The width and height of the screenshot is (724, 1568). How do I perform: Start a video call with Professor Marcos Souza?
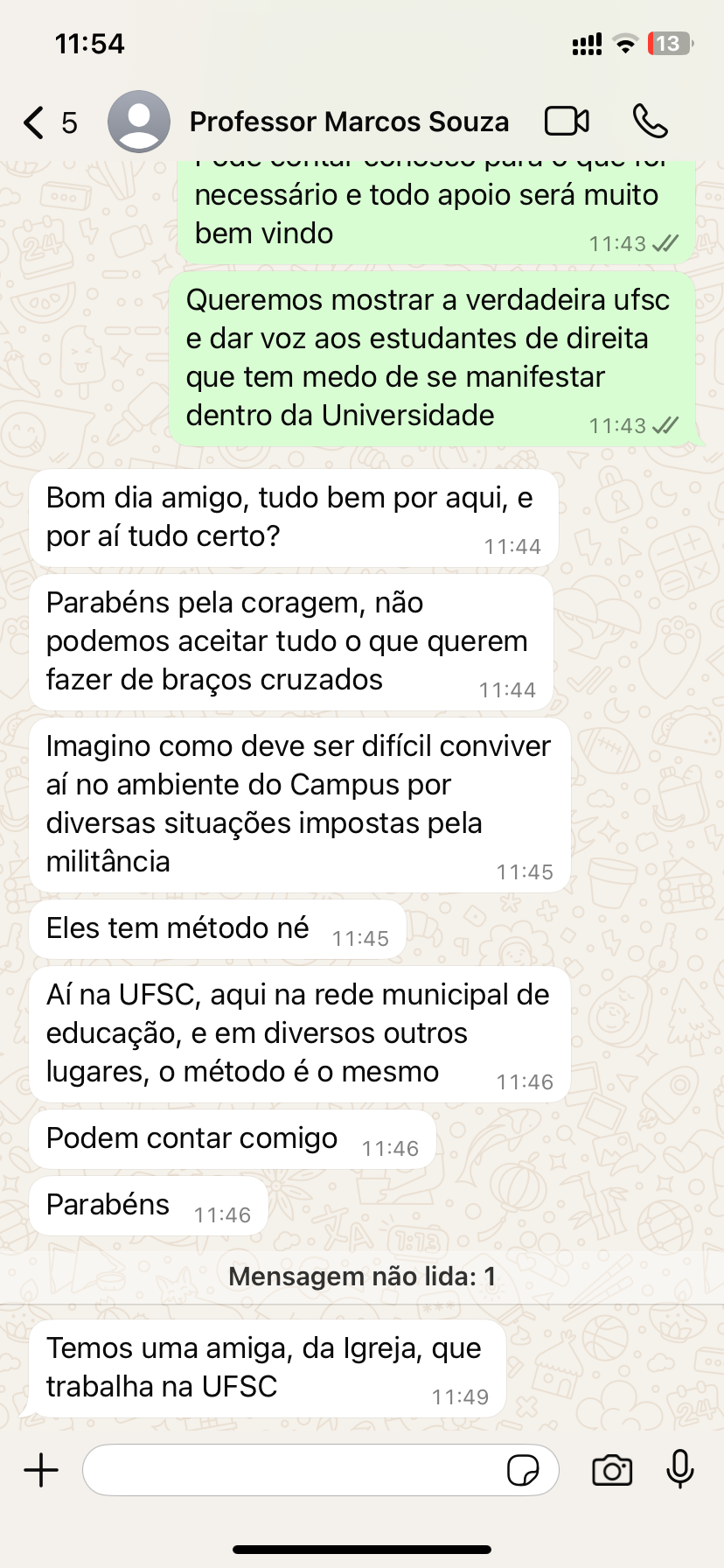tap(567, 122)
